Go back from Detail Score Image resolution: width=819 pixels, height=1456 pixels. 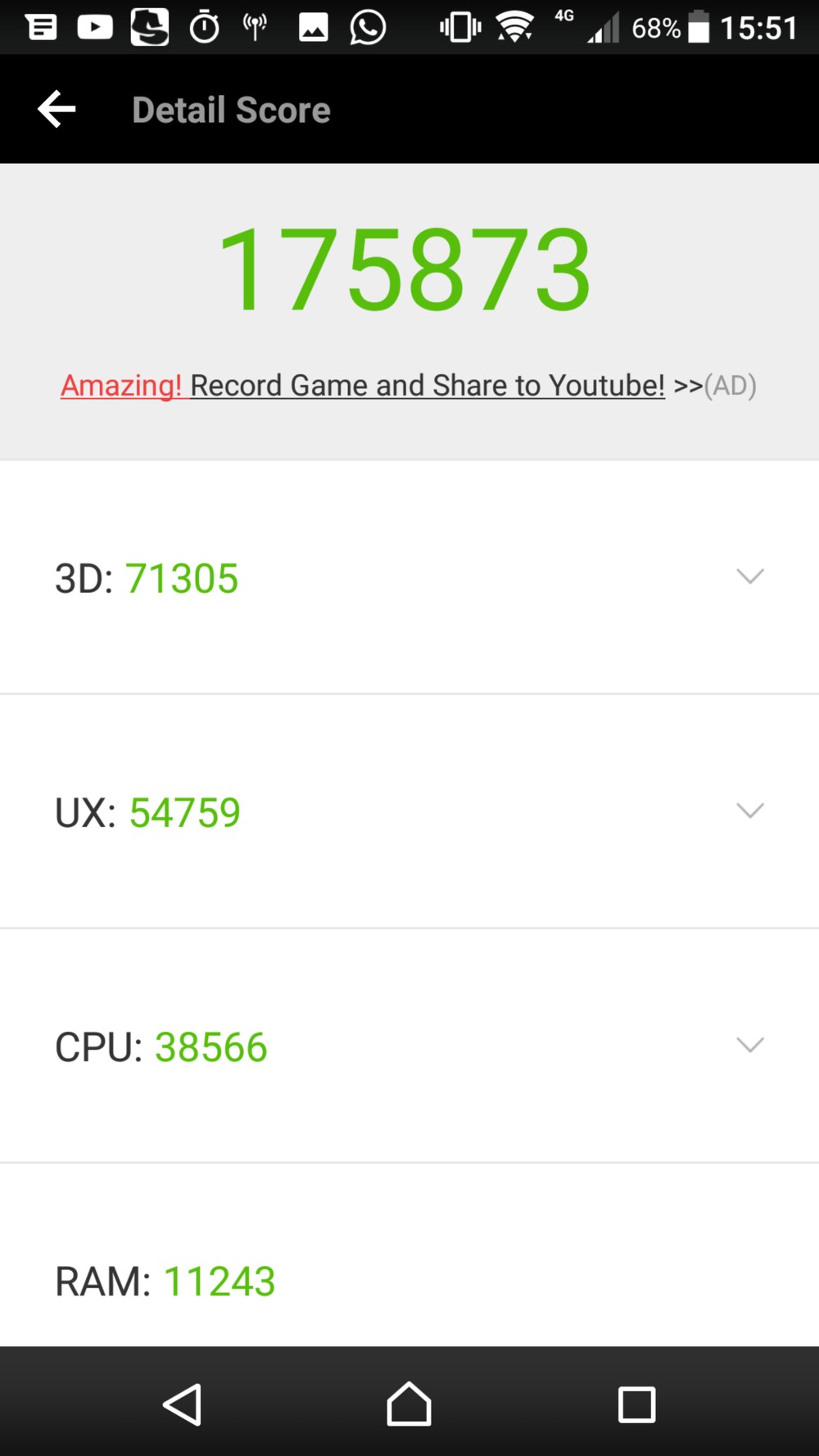[57, 109]
